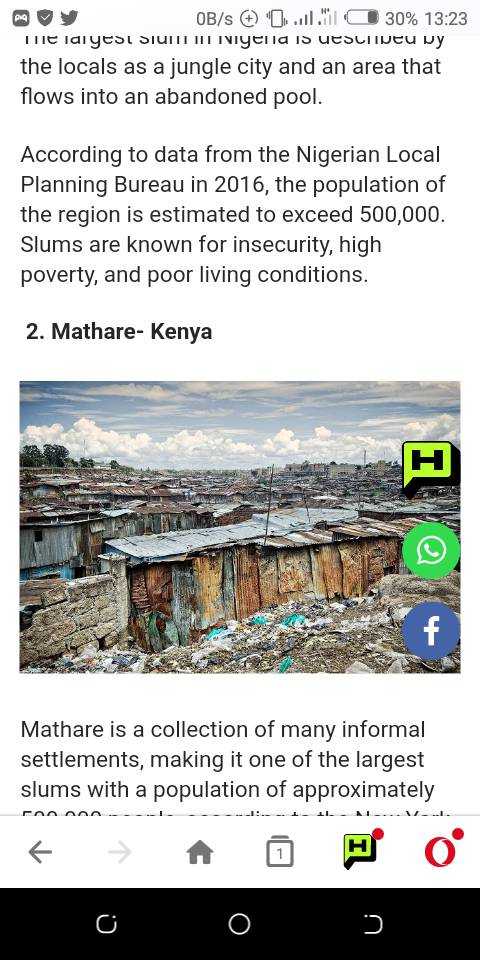Open system recent apps
This screenshot has height=960, width=480.
tap(107, 924)
